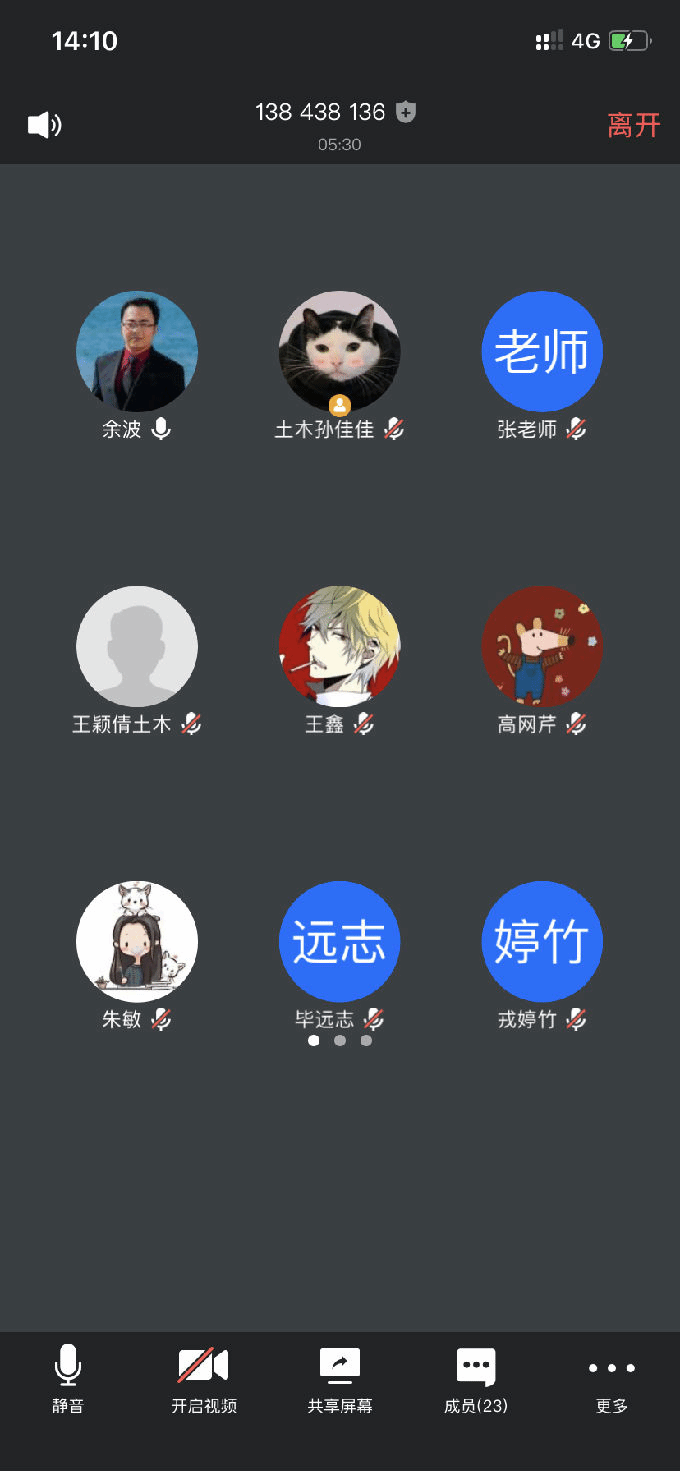The width and height of the screenshot is (680, 1471).
Task: Select participant 毕远志
Action: 339,942
